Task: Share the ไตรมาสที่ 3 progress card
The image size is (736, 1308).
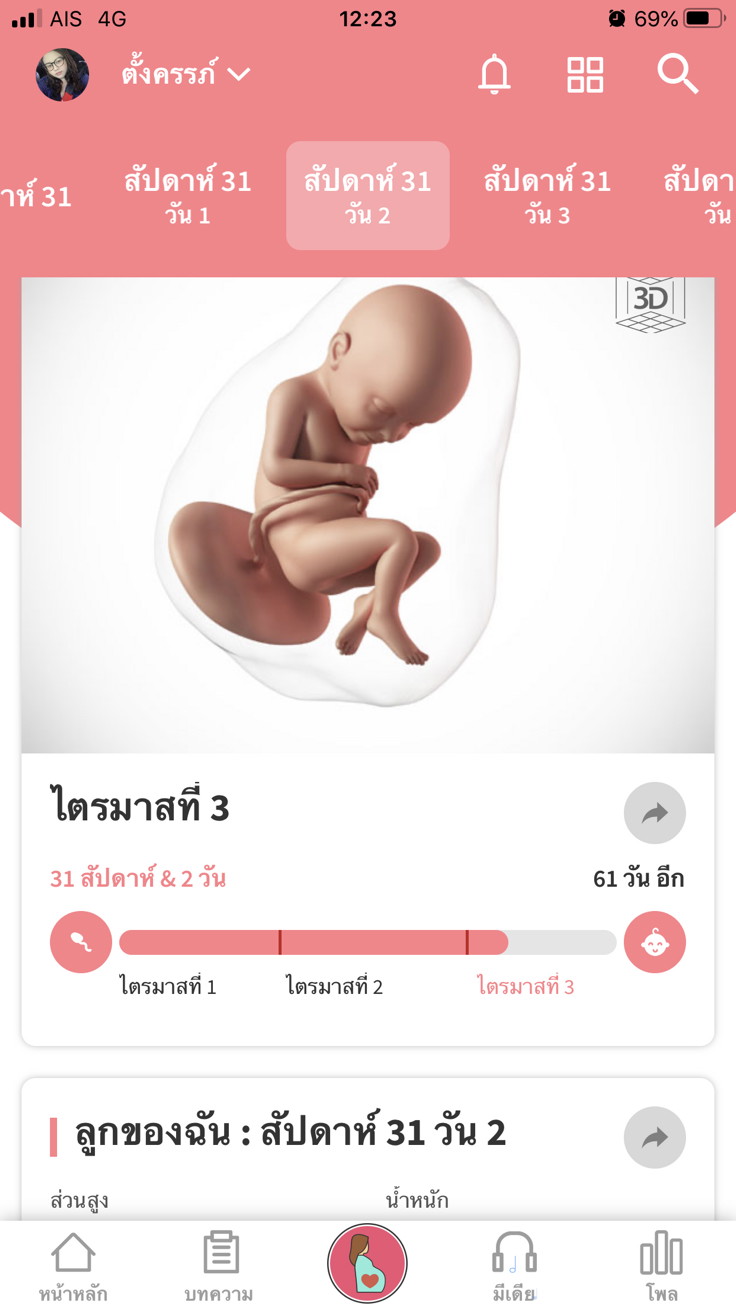Action: click(654, 813)
